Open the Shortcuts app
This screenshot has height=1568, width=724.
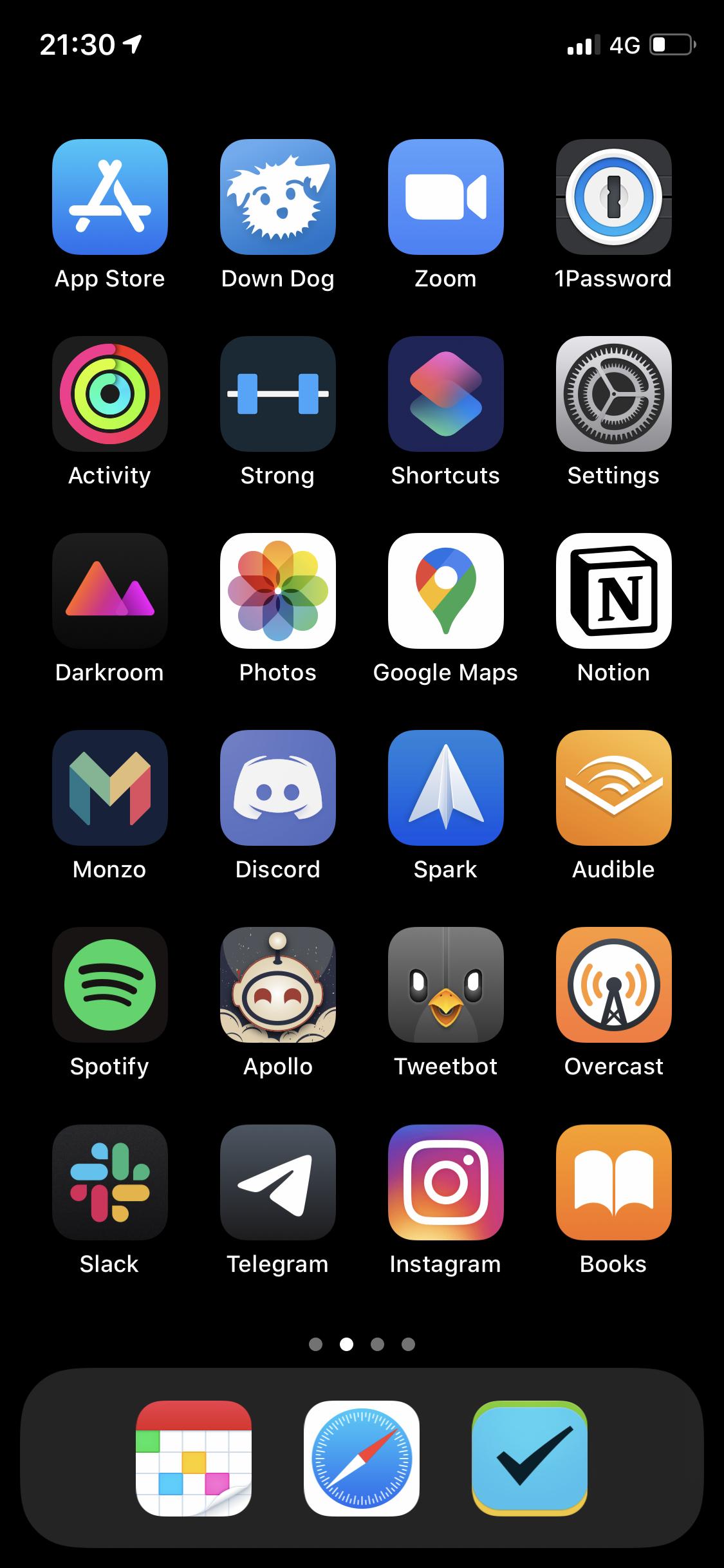point(446,394)
